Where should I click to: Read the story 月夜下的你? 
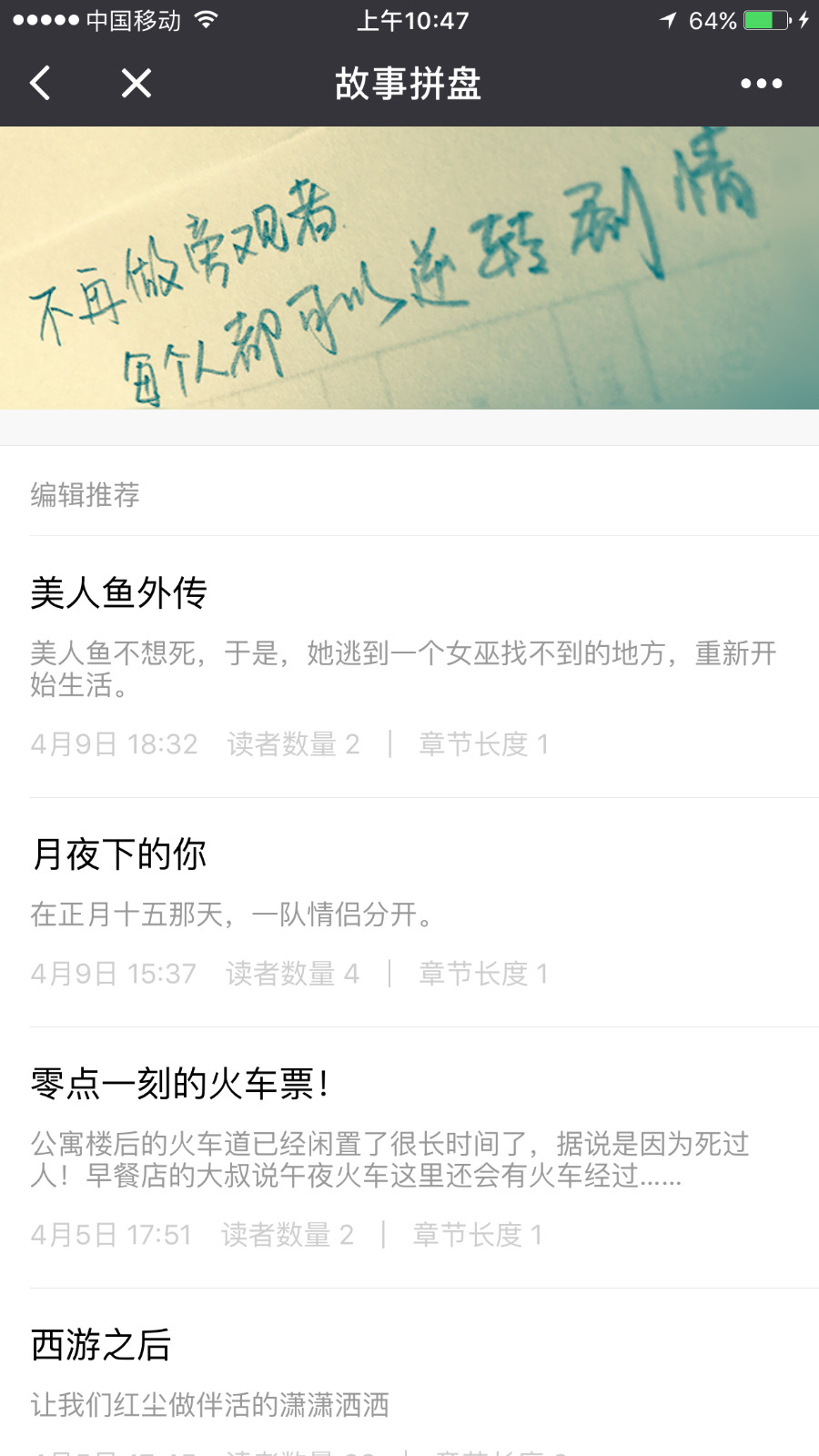click(119, 854)
